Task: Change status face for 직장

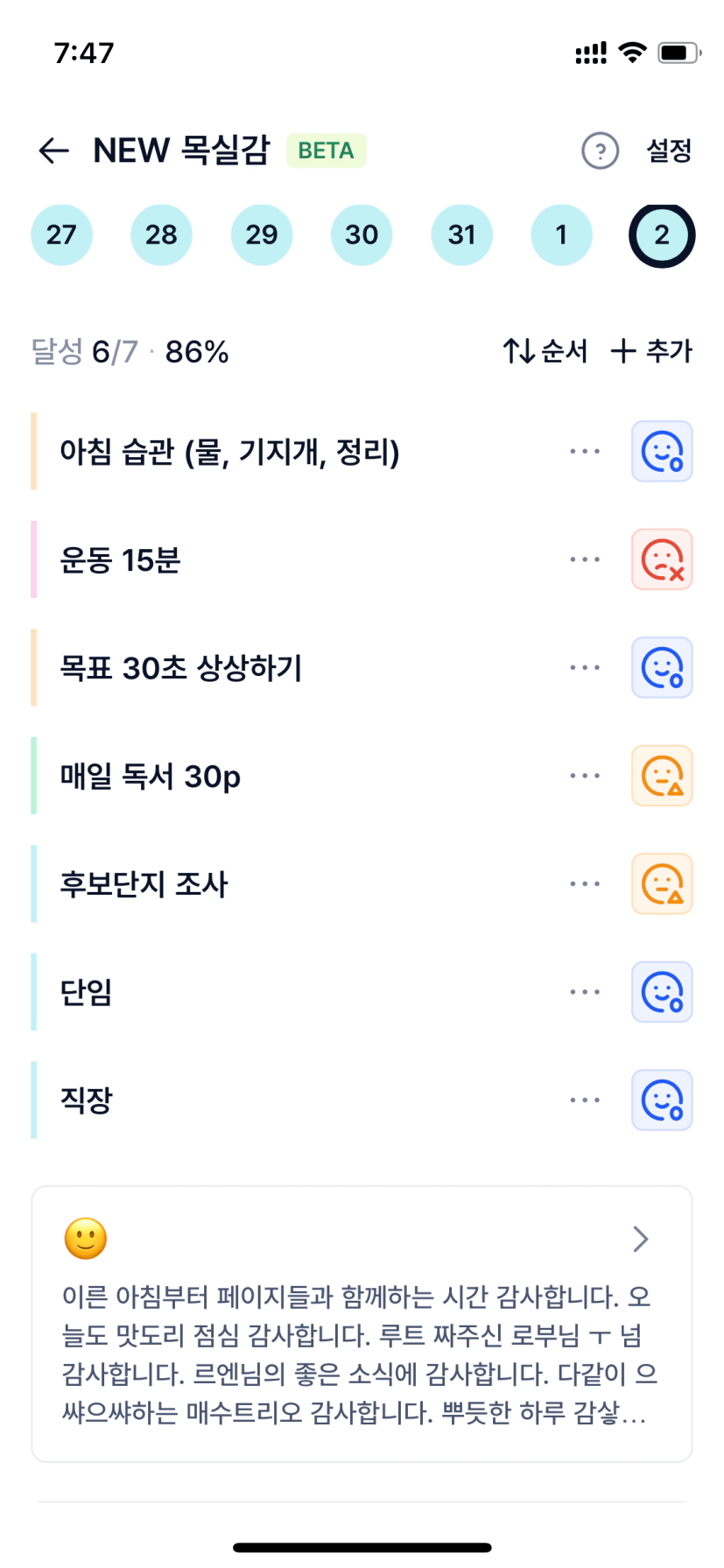Action: tap(662, 1100)
